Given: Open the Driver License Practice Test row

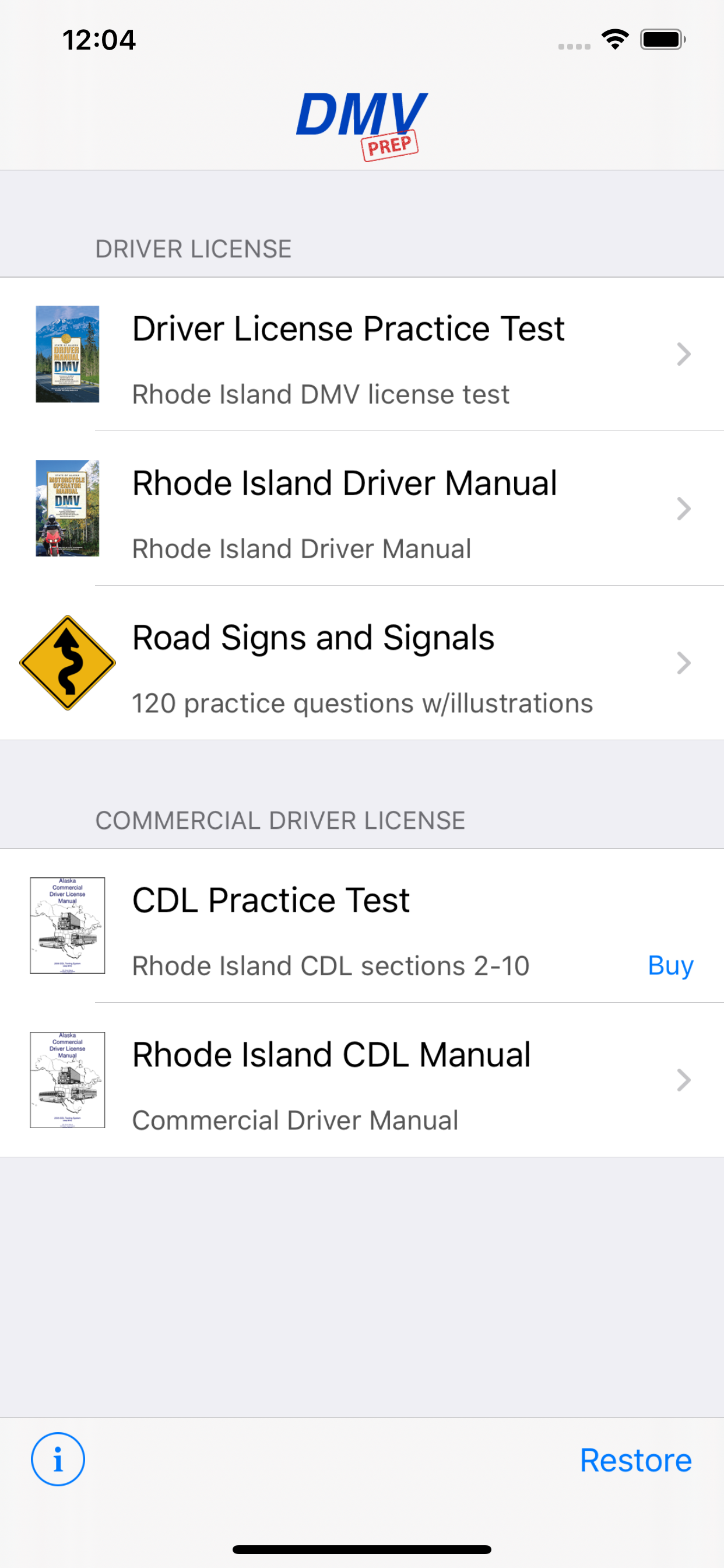Looking at the screenshot, I should [x=362, y=354].
